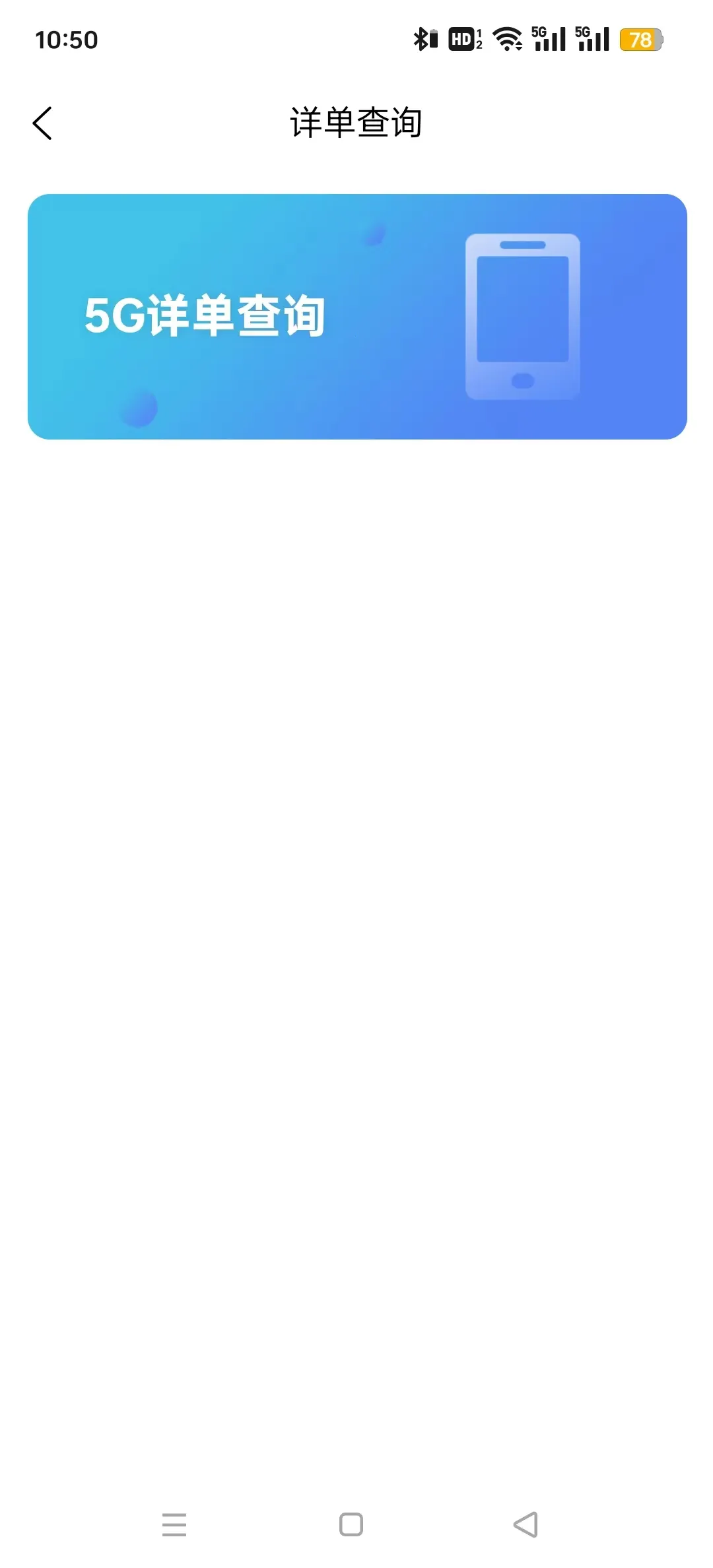Toggle back via the top-left arrow
The width and height of the screenshot is (713, 1568).
(x=42, y=122)
